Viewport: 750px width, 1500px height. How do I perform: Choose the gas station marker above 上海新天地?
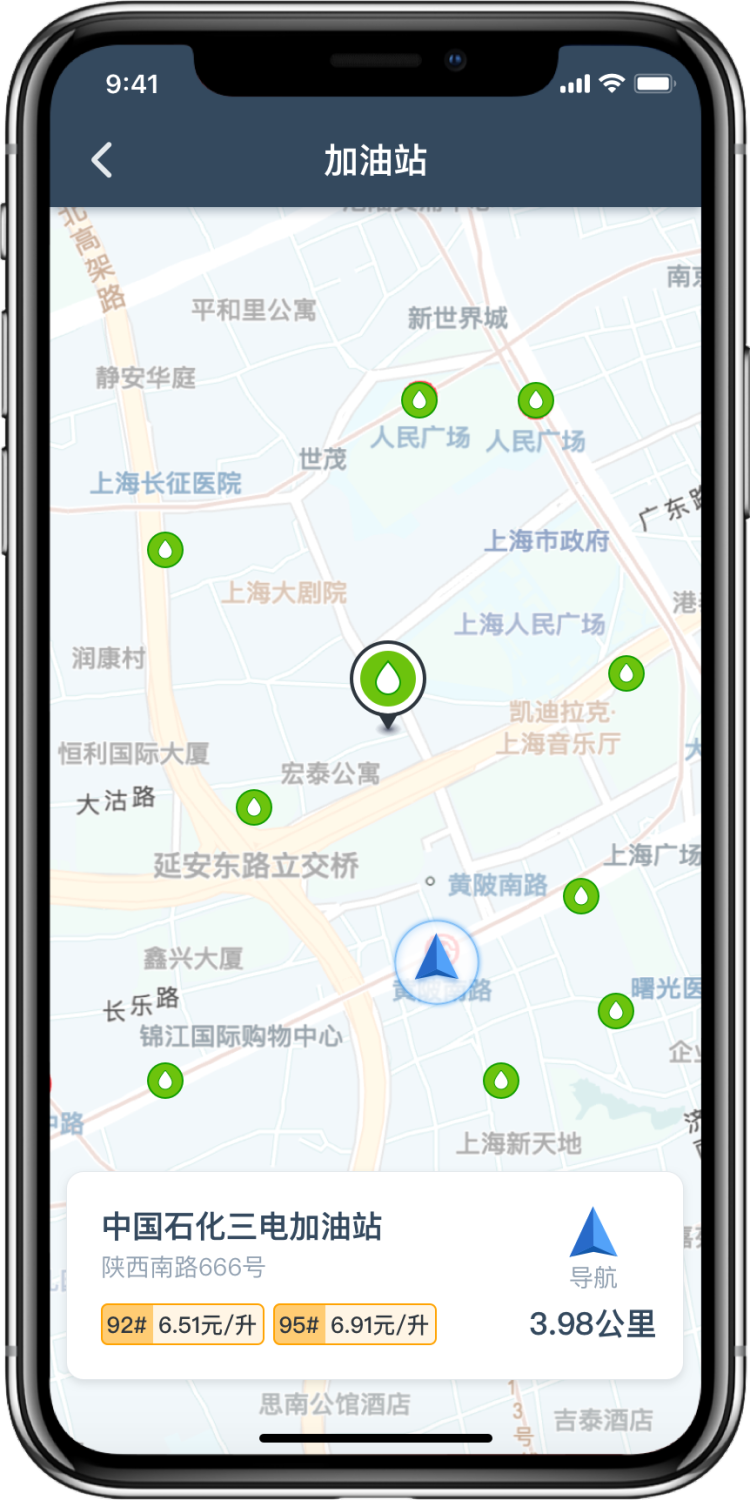pyautogui.click(x=501, y=1080)
